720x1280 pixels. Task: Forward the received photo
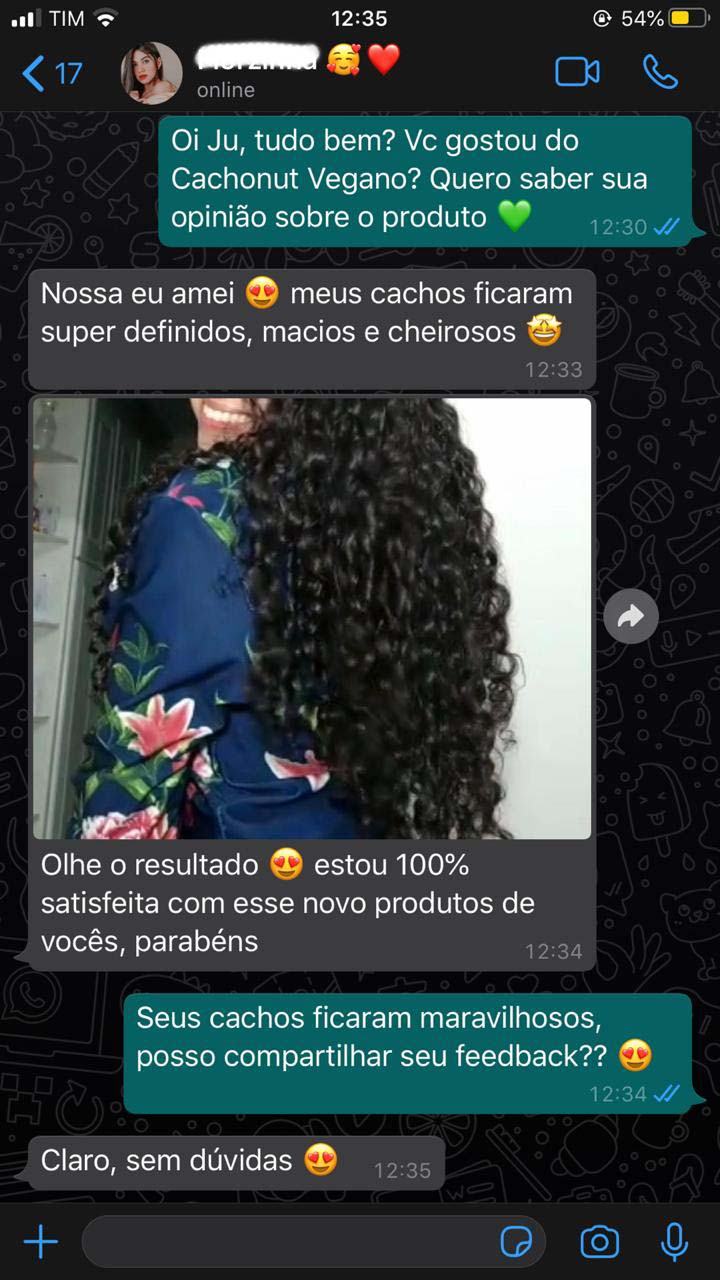(x=631, y=618)
